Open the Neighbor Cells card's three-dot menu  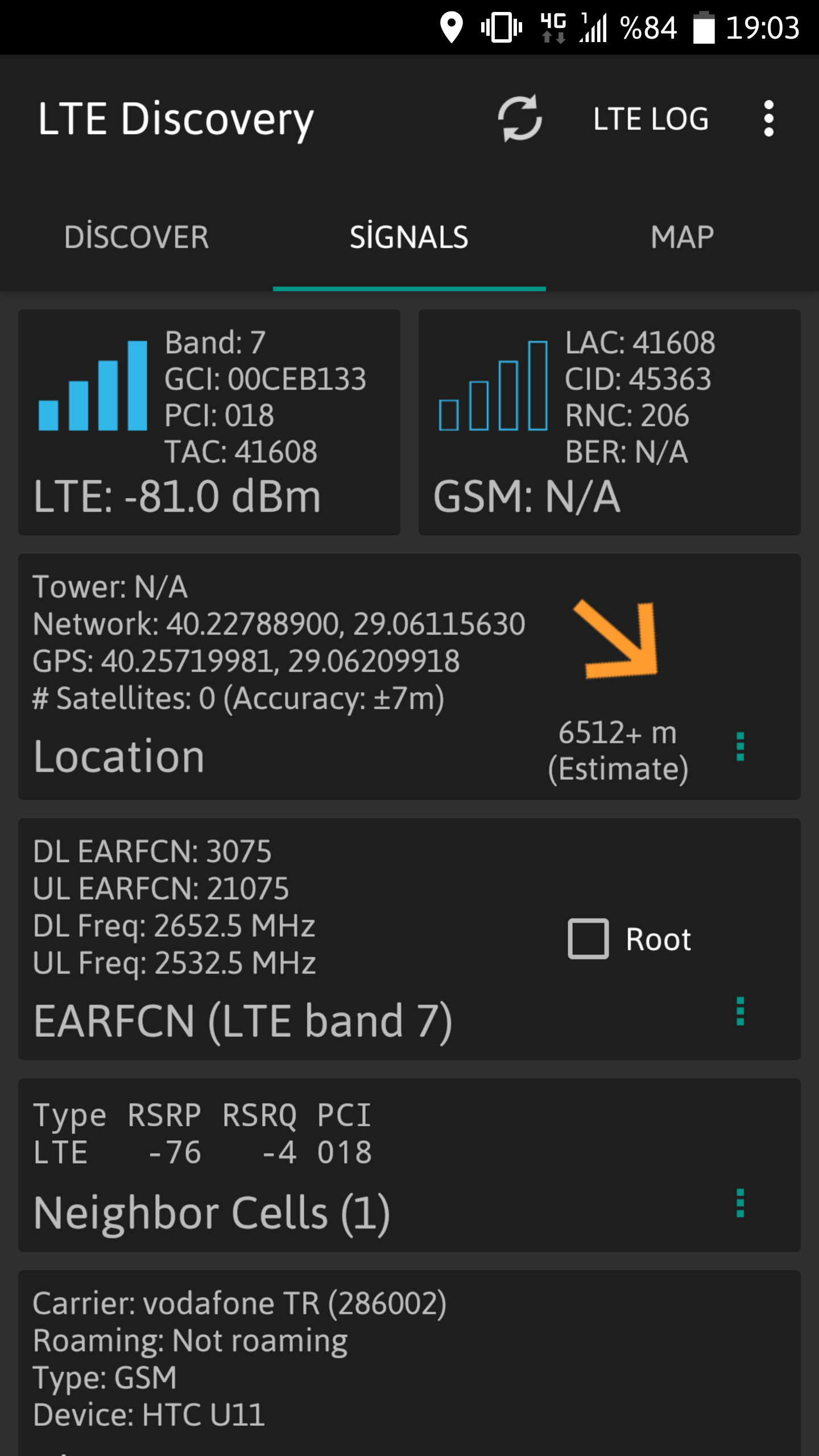click(x=740, y=1203)
